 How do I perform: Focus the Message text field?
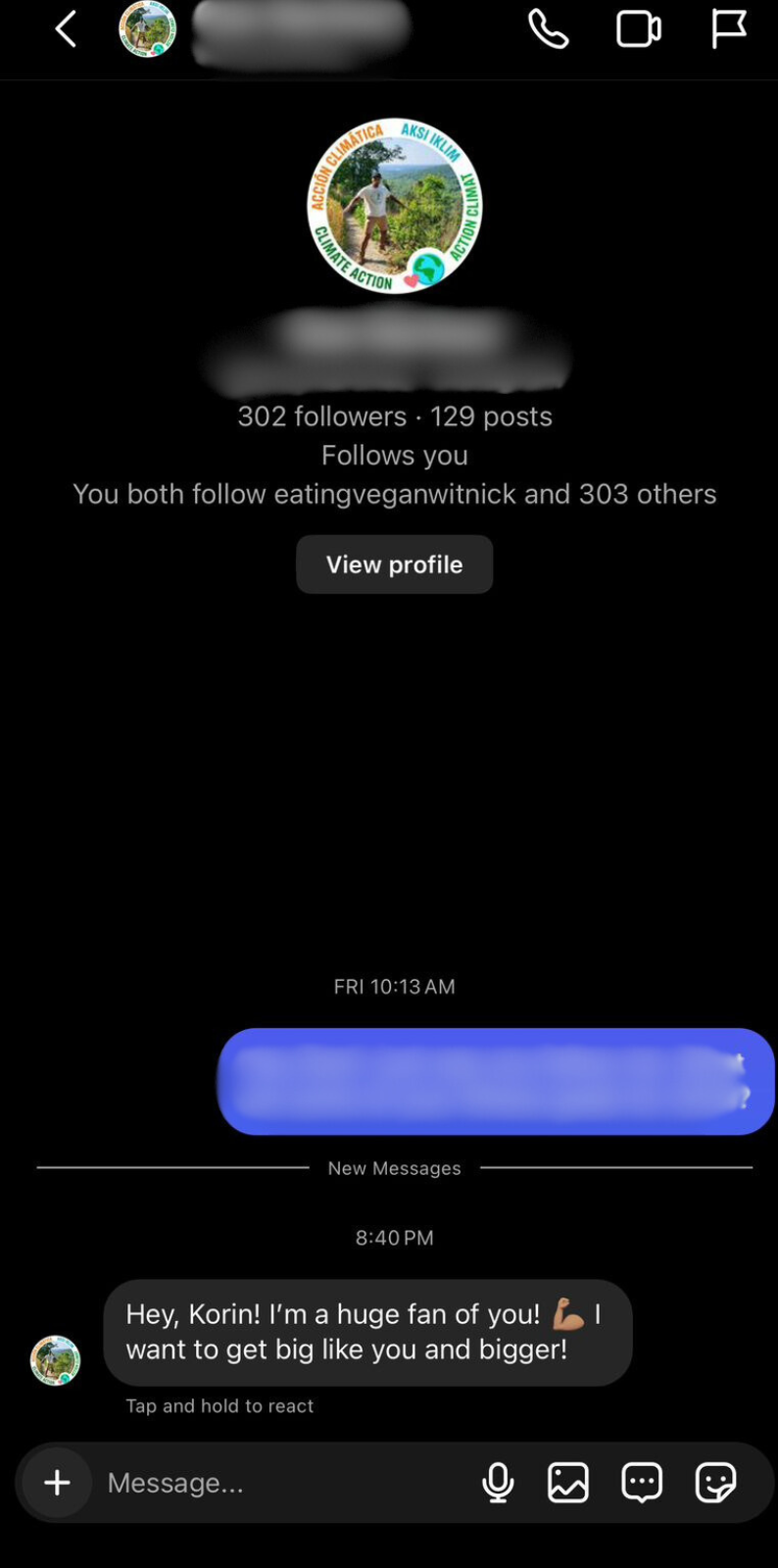click(279, 1483)
